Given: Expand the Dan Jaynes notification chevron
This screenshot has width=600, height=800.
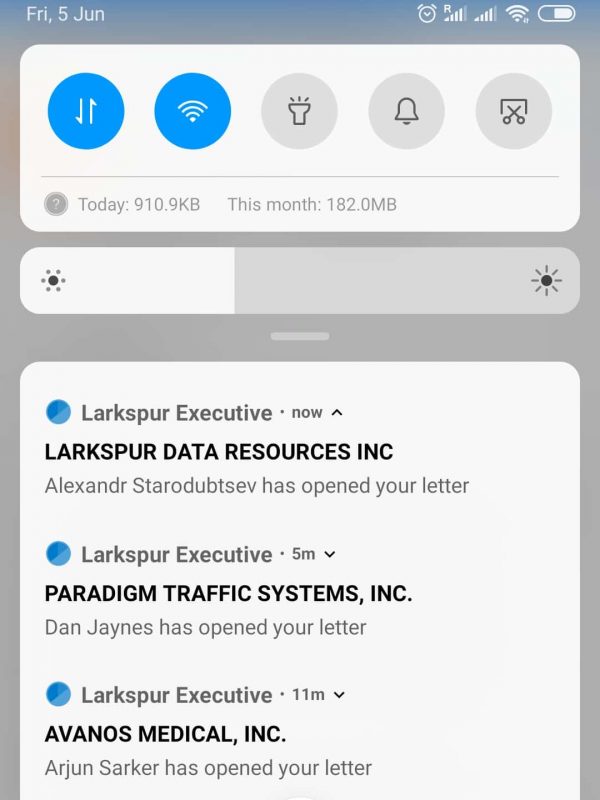Looking at the screenshot, I should pyautogui.click(x=331, y=554).
